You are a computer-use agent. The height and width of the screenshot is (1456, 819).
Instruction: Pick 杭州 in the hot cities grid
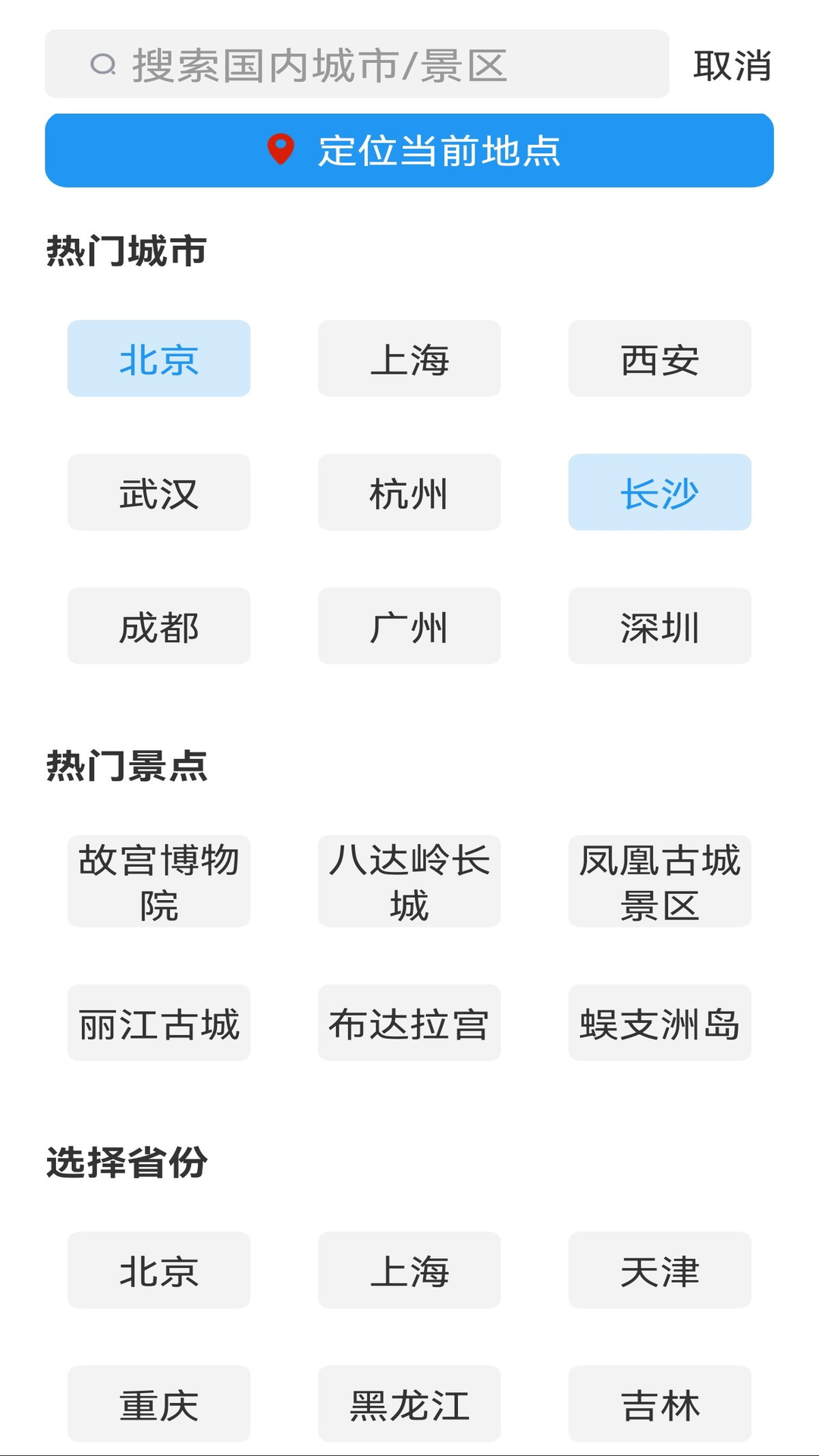pos(409,492)
